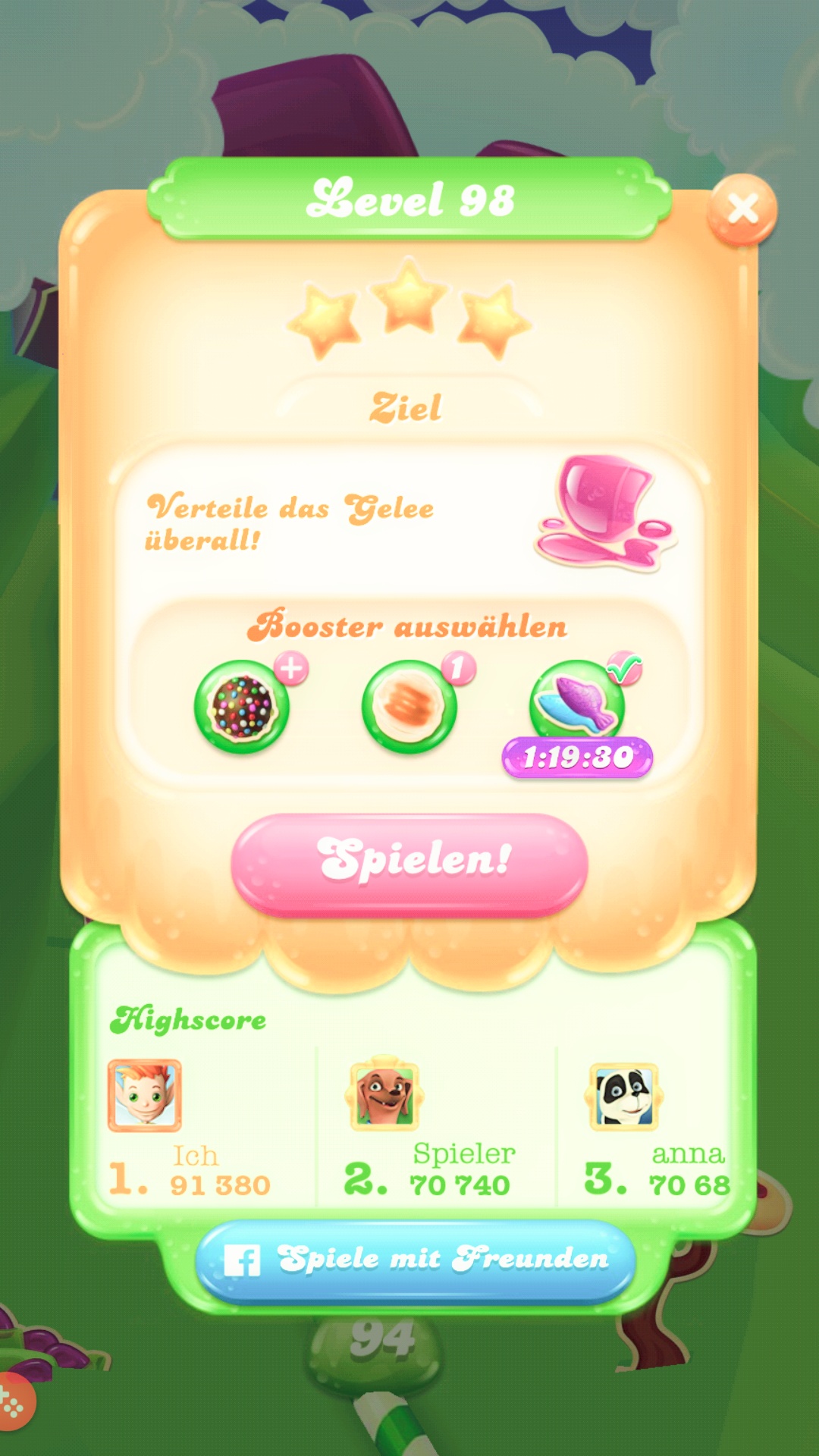Select the striped wrapped candy booster
The image size is (819, 1456).
[x=409, y=708]
